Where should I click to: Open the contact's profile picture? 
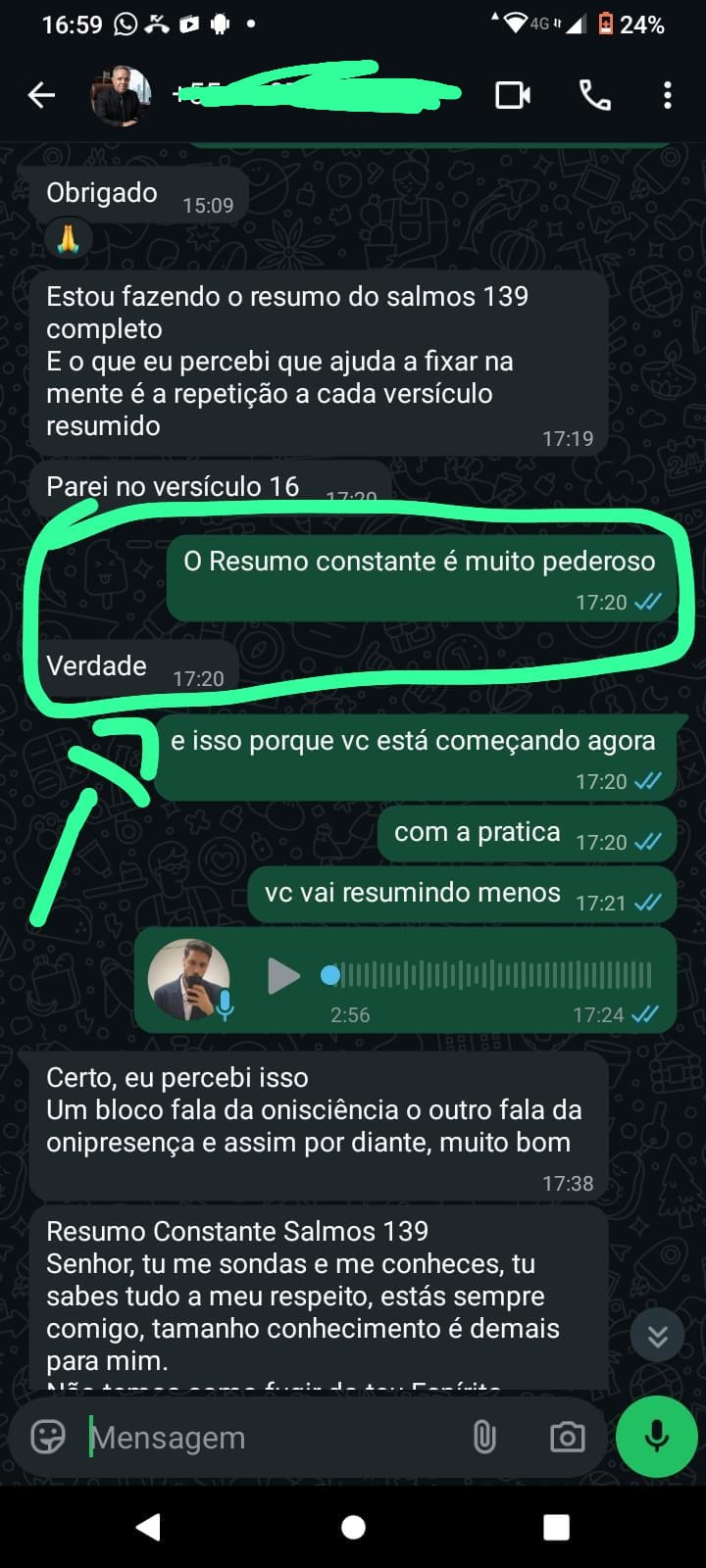pyautogui.click(x=122, y=95)
